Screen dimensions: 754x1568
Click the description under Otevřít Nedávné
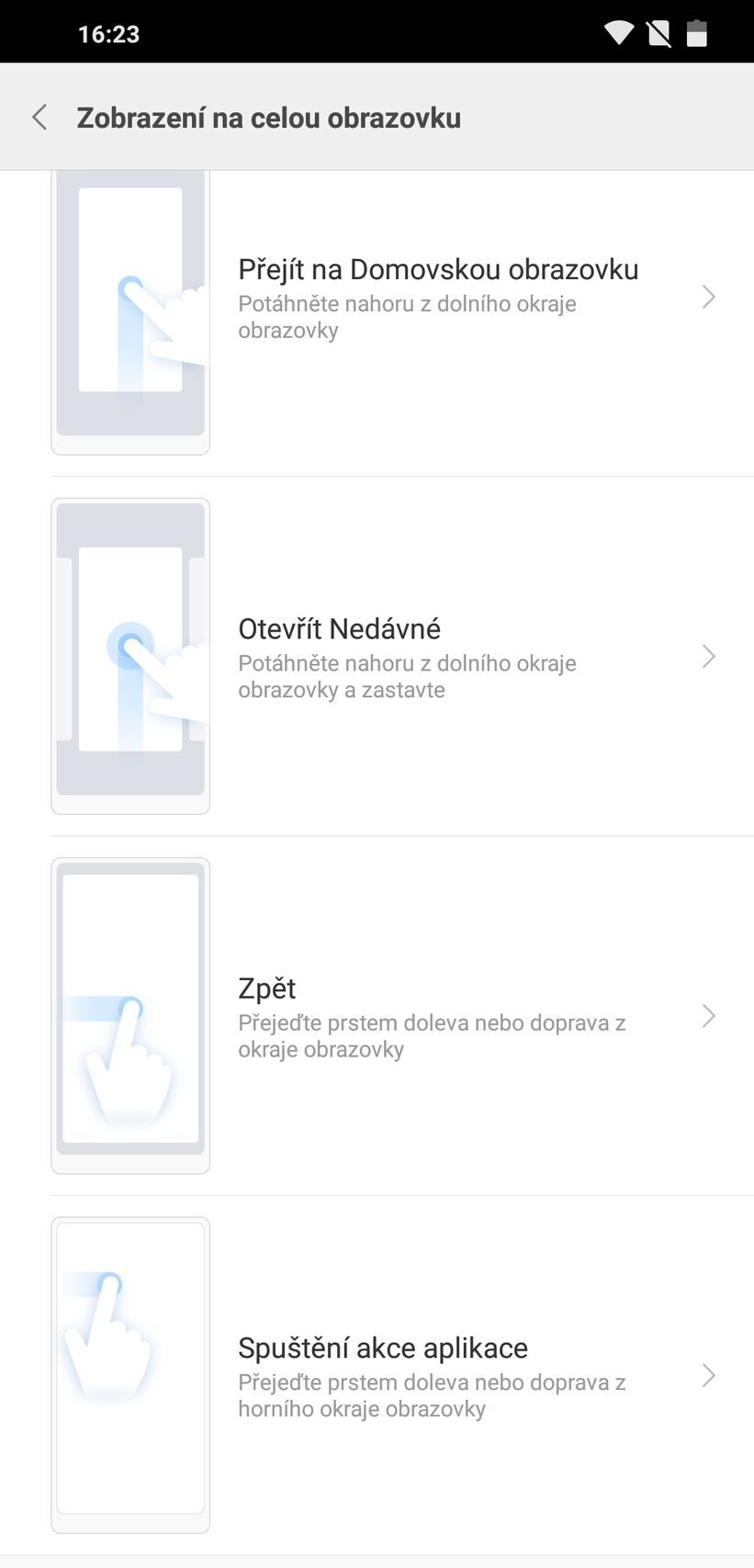(x=407, y=675)
